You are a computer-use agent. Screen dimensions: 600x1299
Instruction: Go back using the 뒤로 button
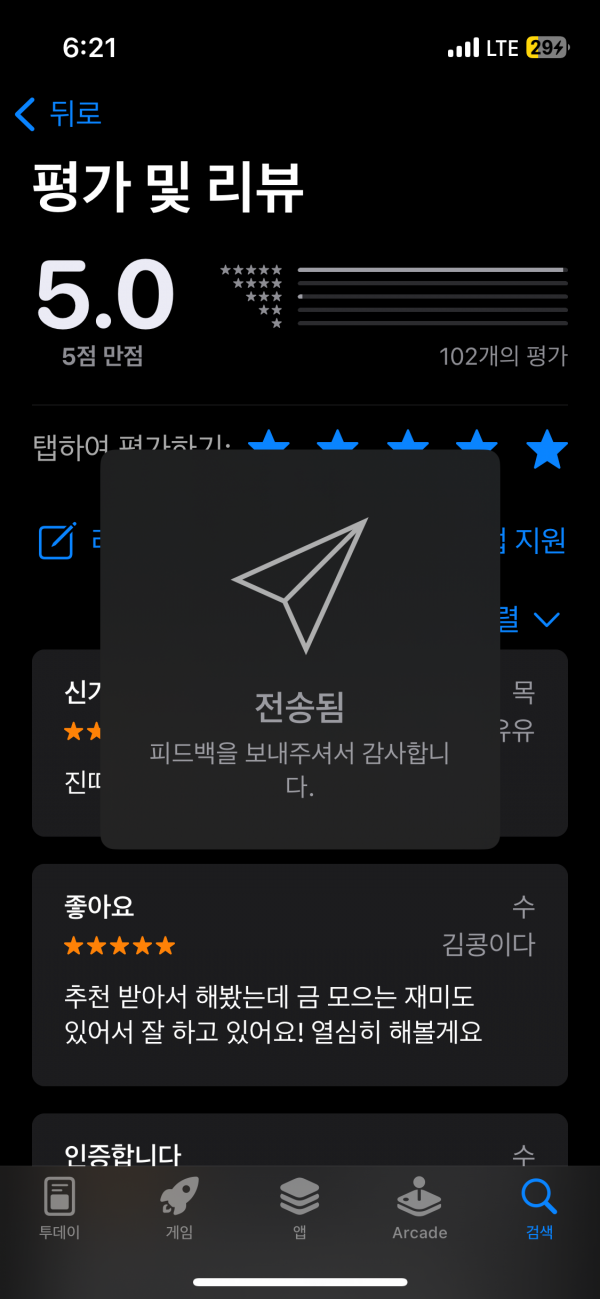pos(58,113)
